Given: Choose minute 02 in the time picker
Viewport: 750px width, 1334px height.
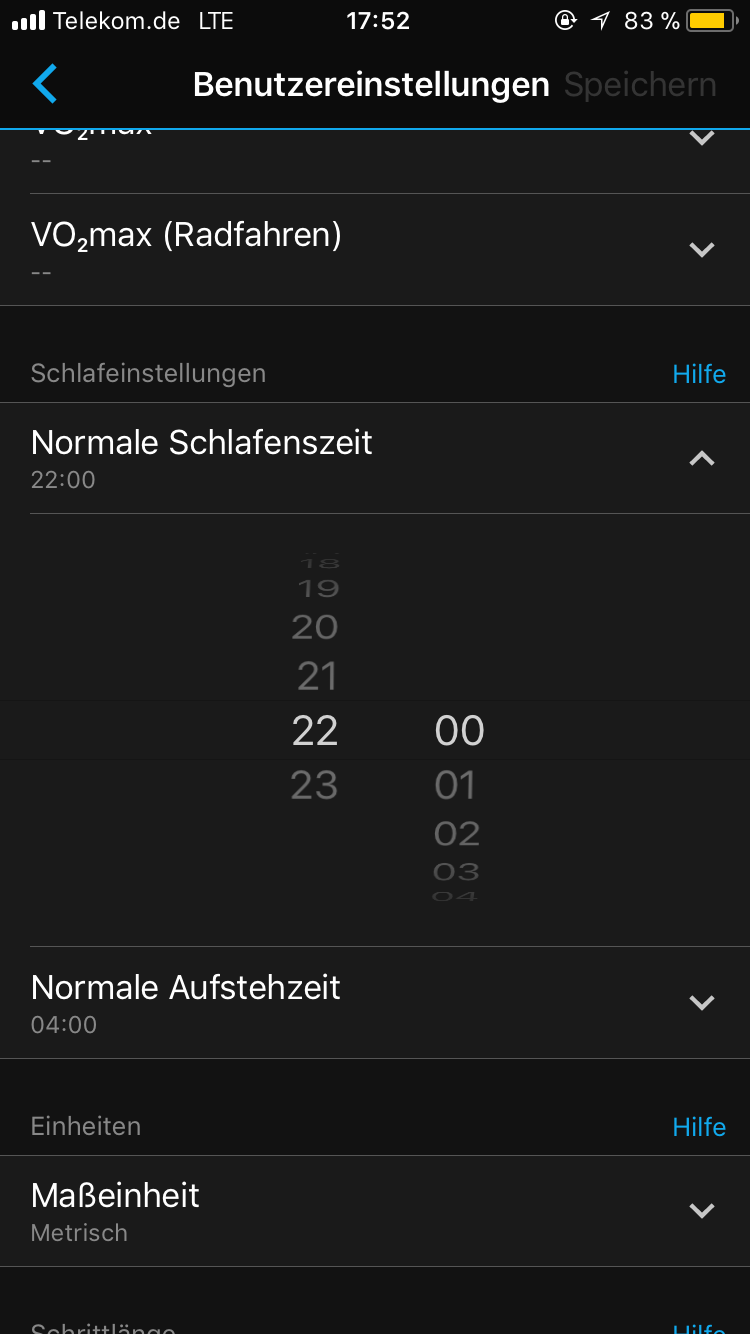Looking at the screenshot, I should coord(457,833).
